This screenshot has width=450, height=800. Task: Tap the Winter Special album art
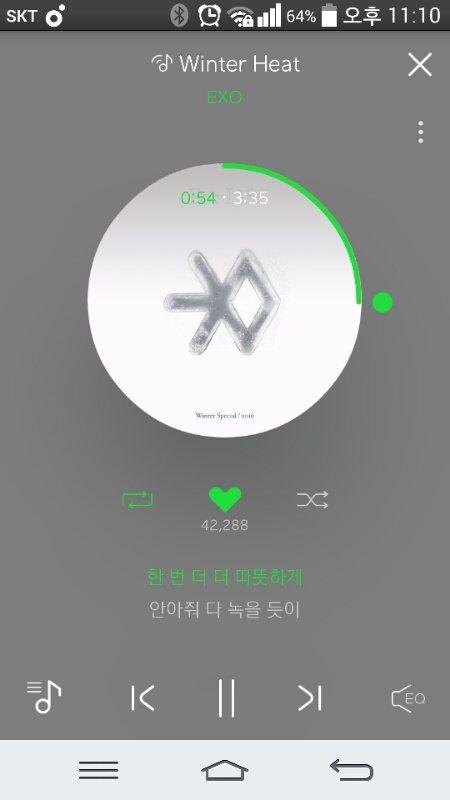coord(224,310)
